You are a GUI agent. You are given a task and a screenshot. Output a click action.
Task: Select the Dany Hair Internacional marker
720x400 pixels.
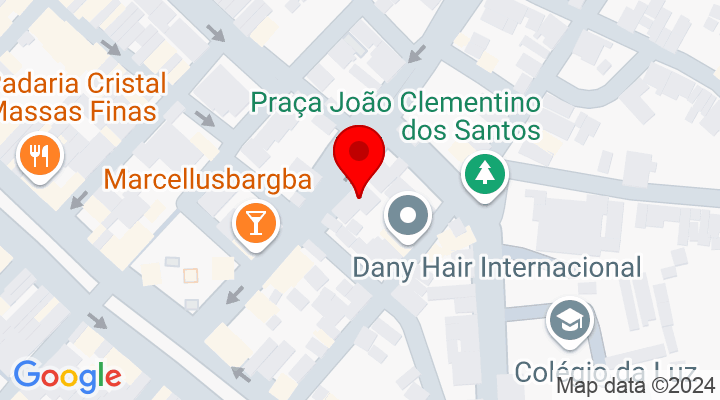point(407,216)
